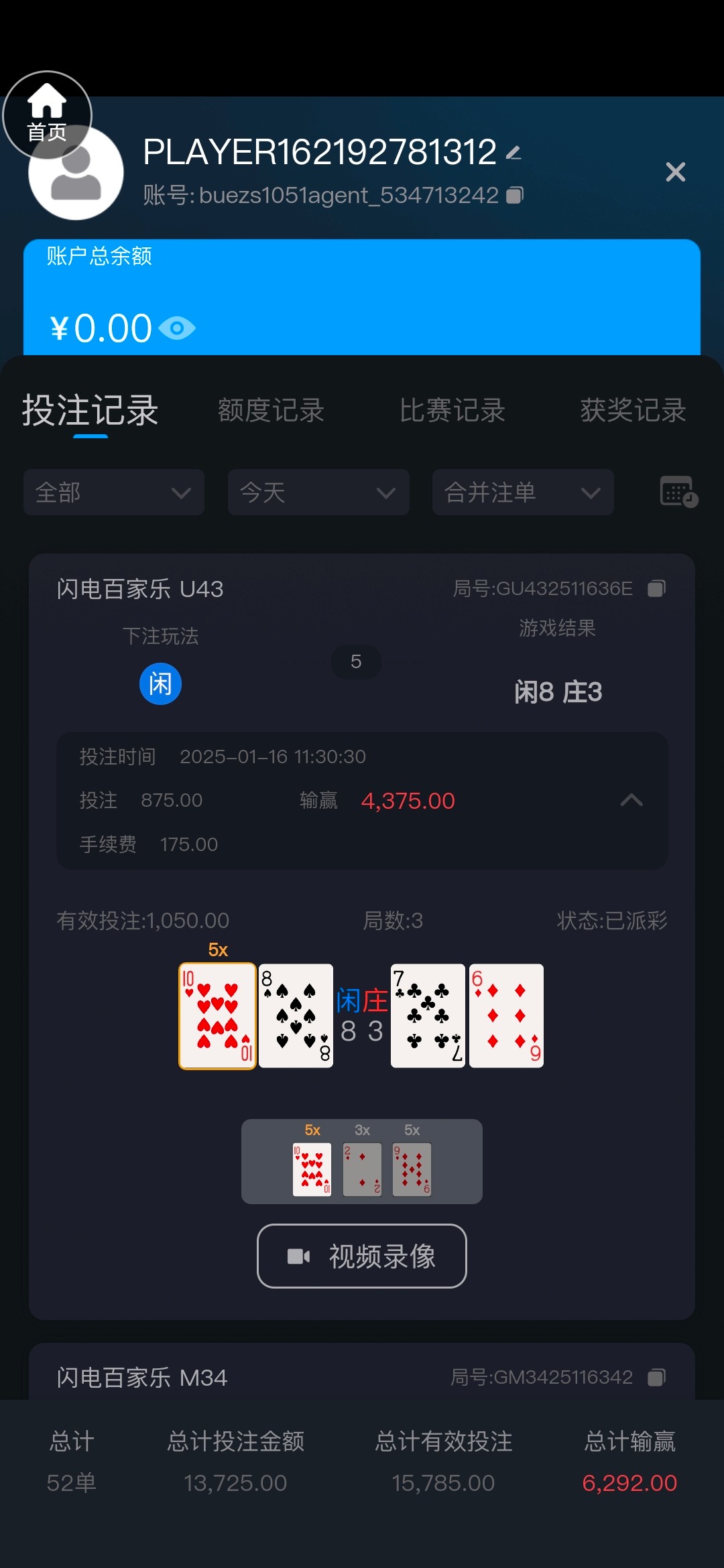
Task: Open the 今天 date dropdown
Action: tap(318, 493)
